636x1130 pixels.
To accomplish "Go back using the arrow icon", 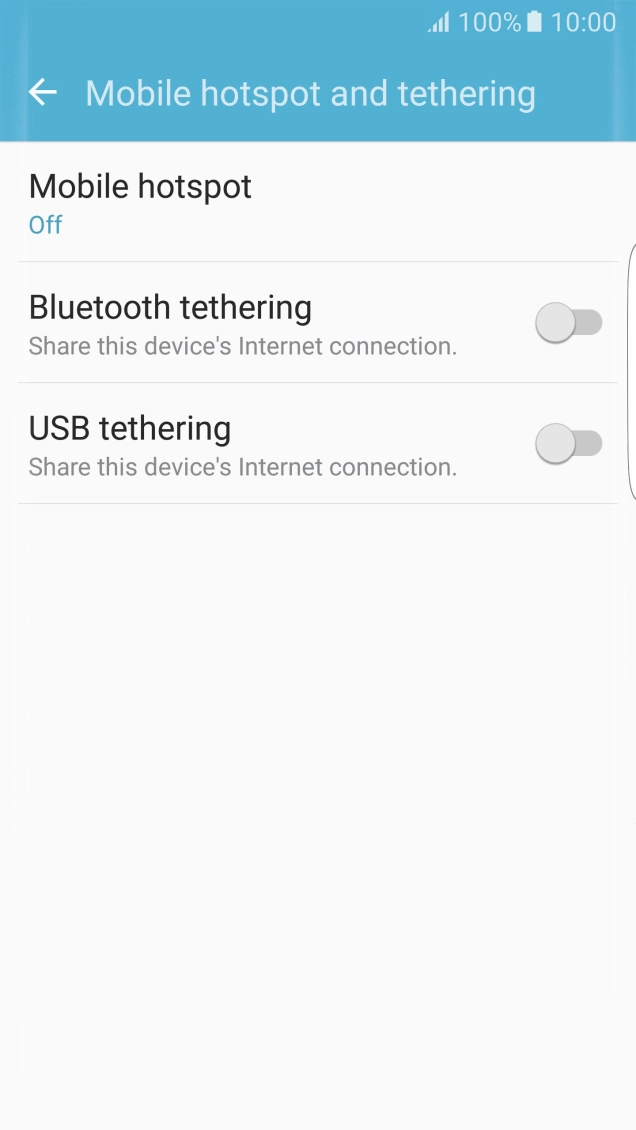I will (x=42, y=92).
